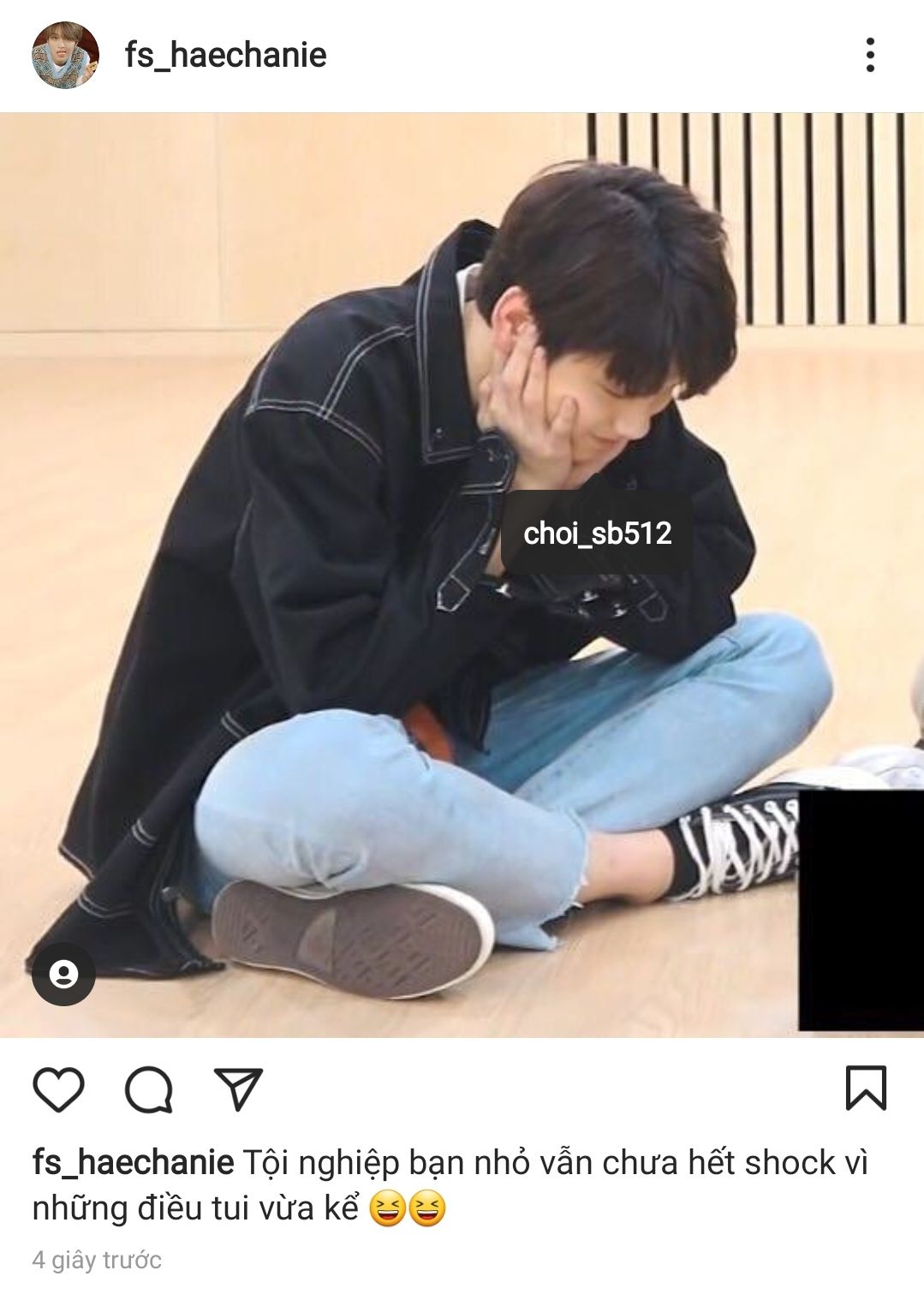Open fs_haechanie's profile from the header username
Viewport: 924px width, 1294px height.
coord(225,56)
